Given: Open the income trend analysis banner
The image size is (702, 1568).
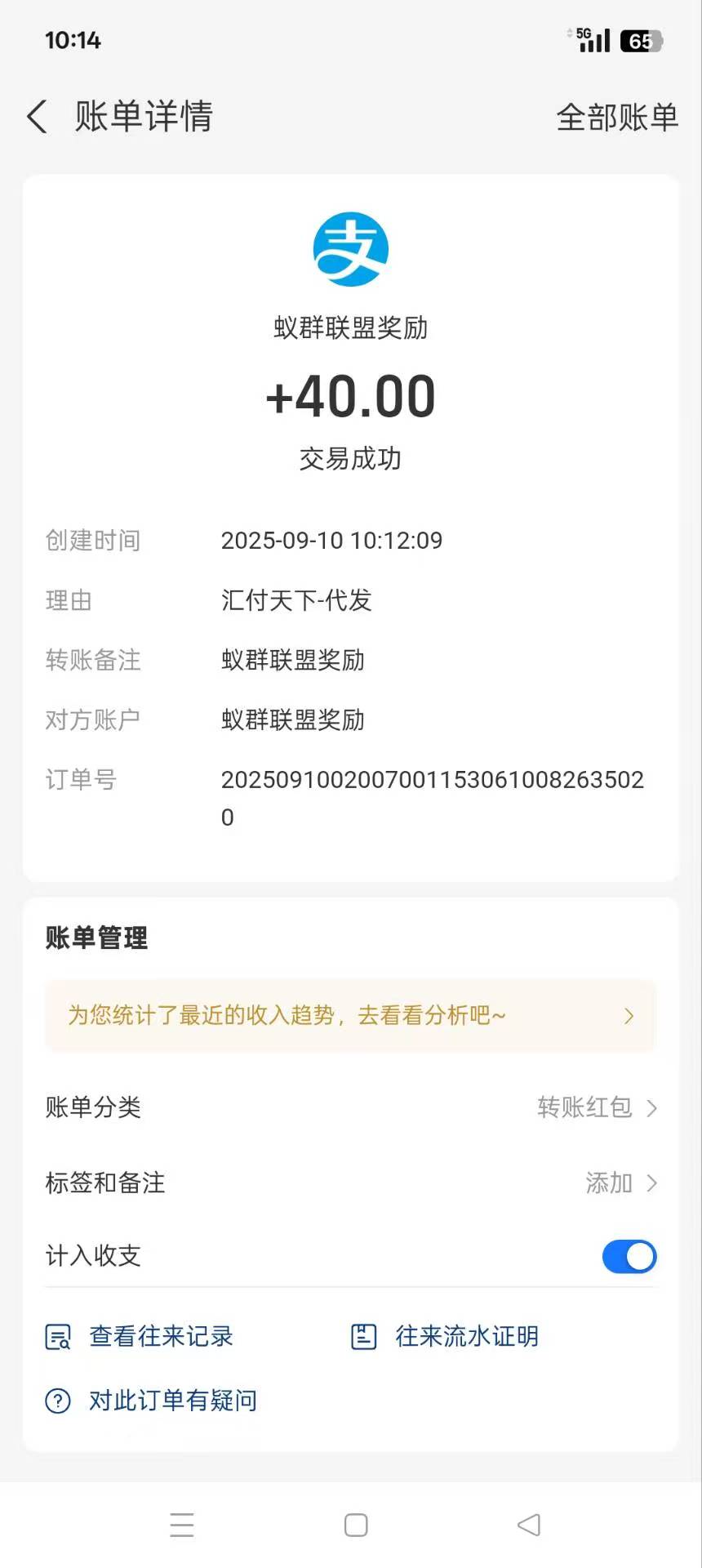Looking at the screenshot, I should click(x=351, y=1016).
